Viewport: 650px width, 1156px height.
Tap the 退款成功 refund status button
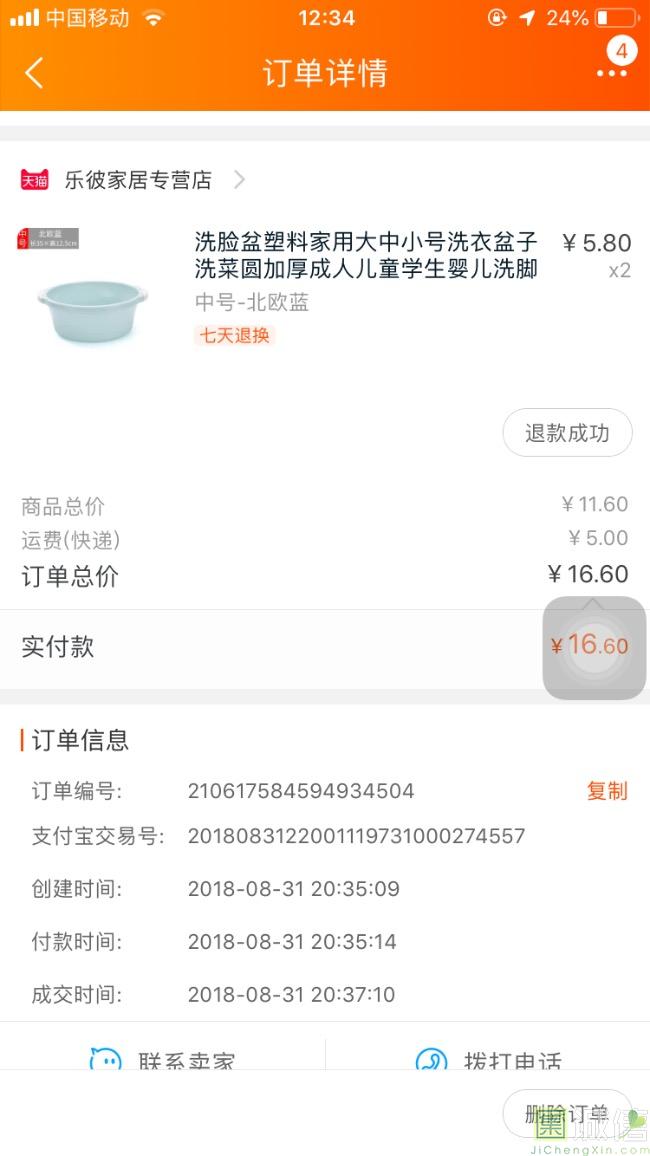pos(567,433)
